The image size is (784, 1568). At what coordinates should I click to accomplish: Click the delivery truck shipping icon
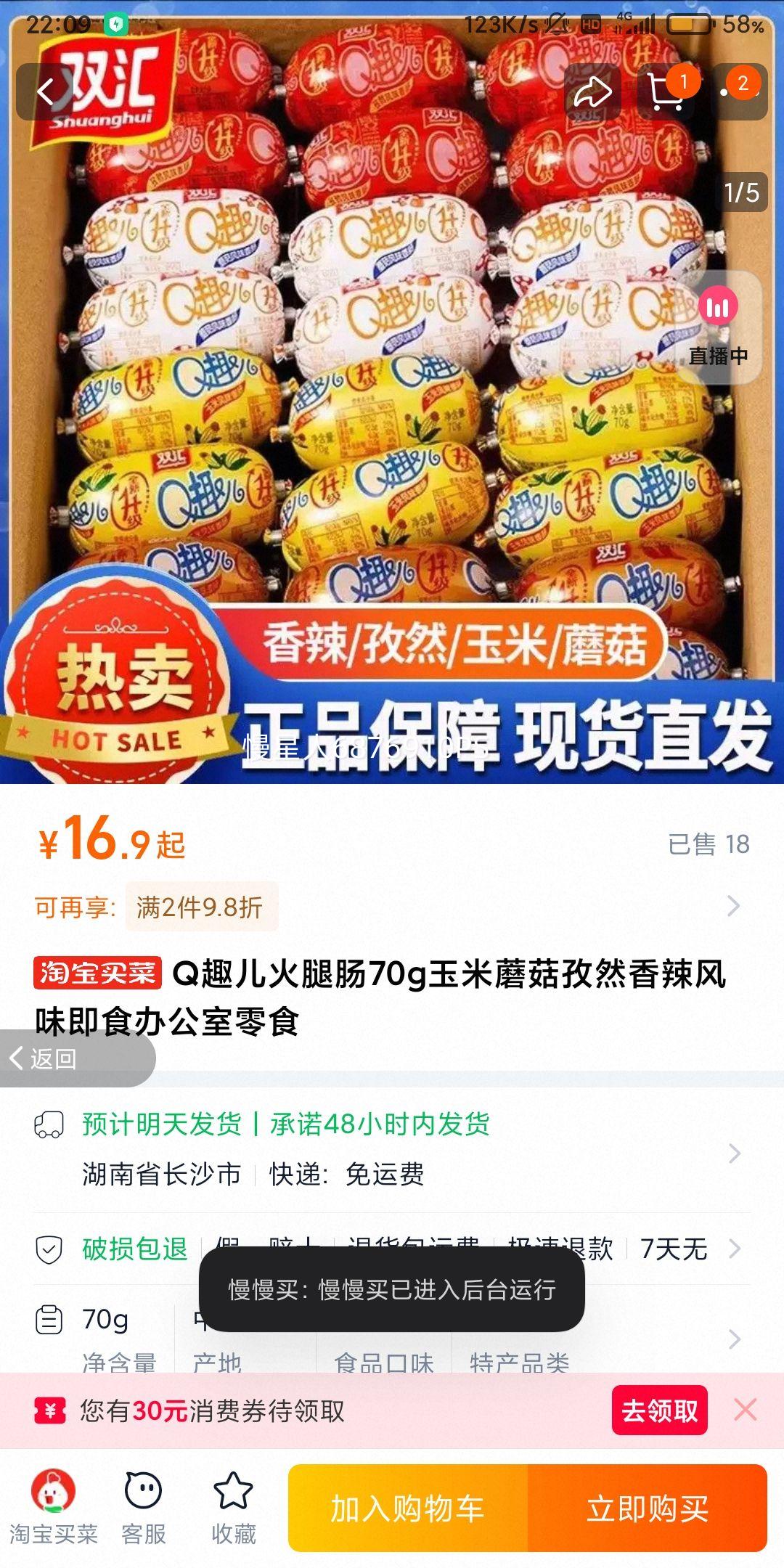click(x=49, y=1124)
